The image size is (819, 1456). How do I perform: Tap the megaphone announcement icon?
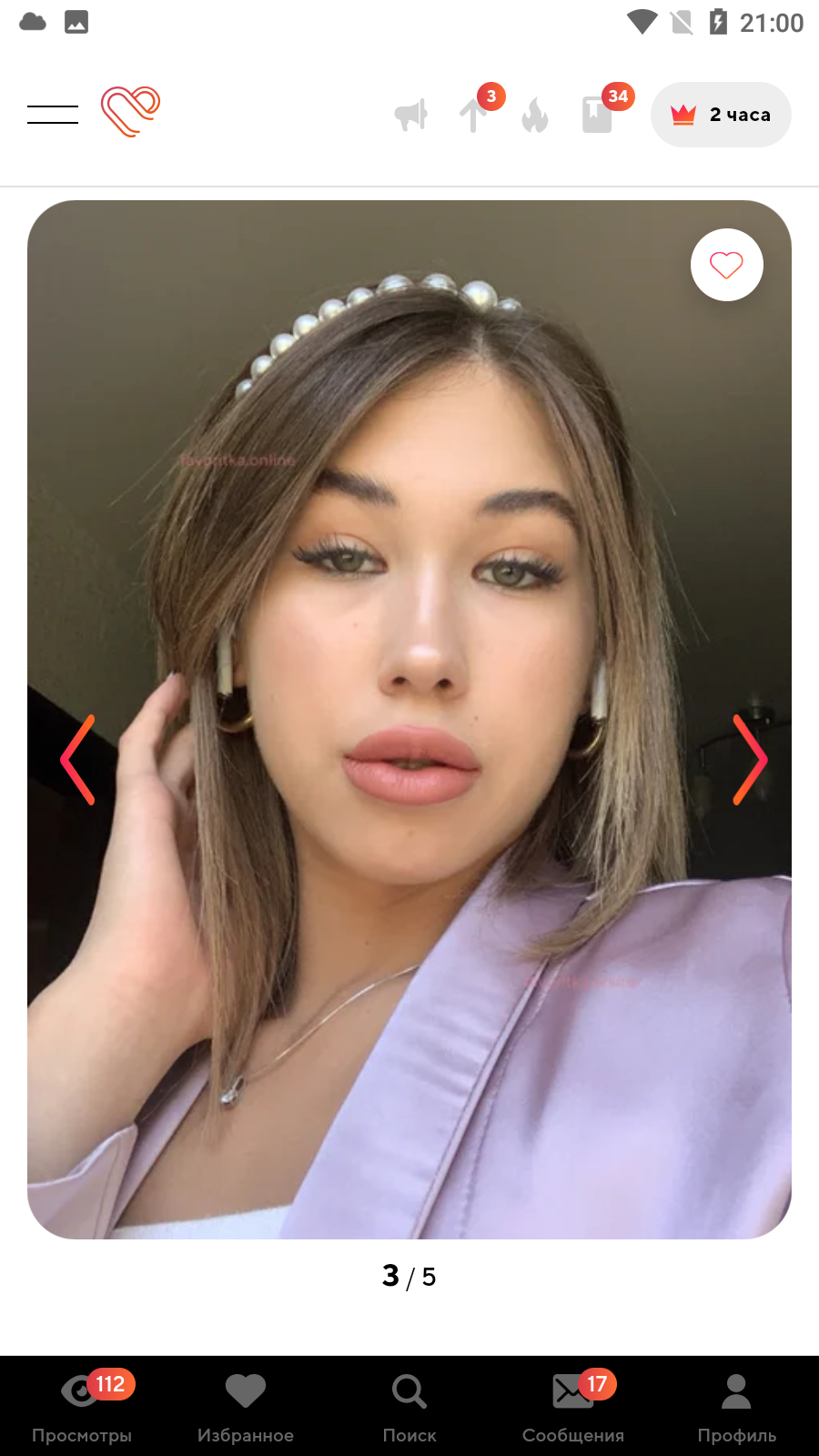tap(411, 115)
